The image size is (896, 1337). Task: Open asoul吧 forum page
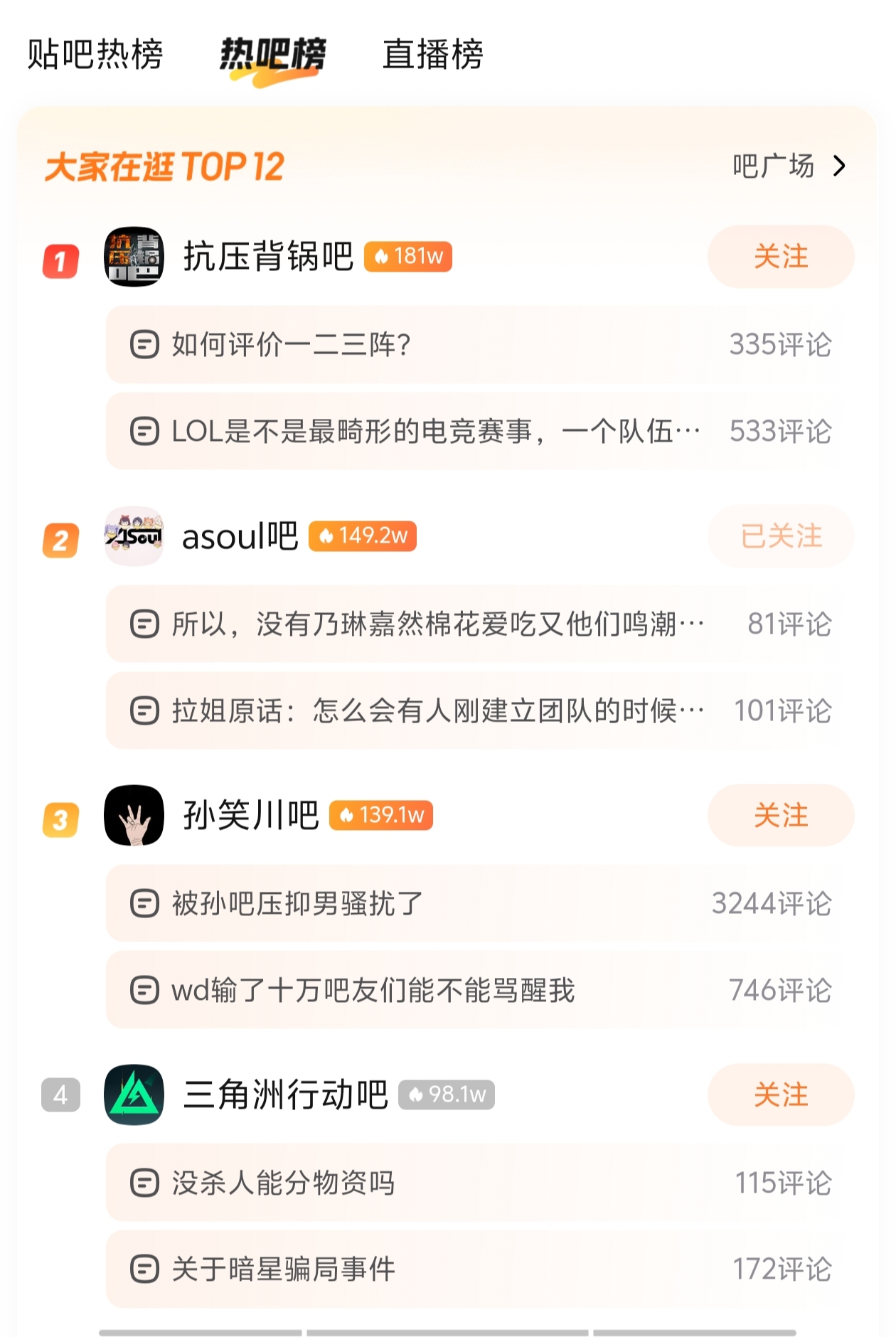(240, 536)
